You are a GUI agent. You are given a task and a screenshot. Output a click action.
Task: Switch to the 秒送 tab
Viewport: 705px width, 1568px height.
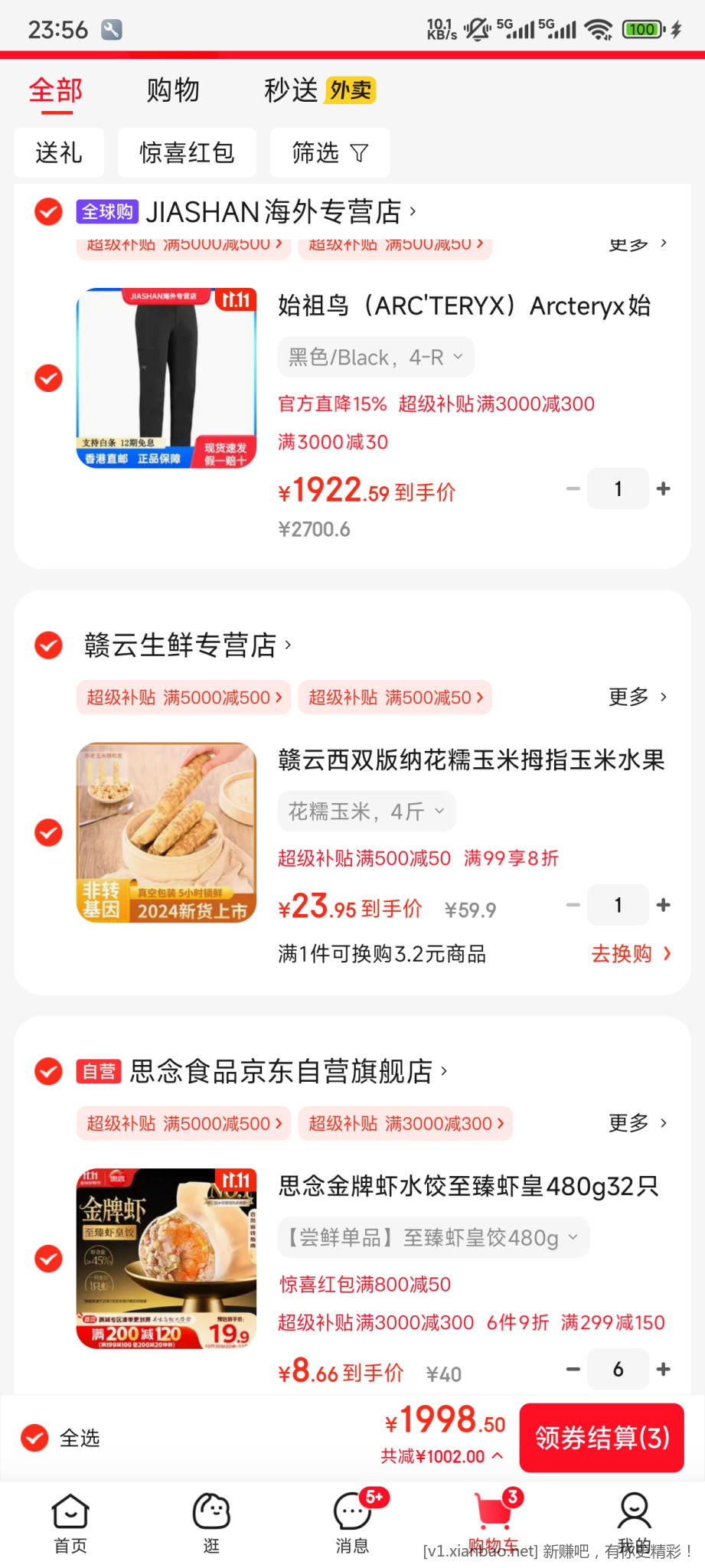(289, 90)
